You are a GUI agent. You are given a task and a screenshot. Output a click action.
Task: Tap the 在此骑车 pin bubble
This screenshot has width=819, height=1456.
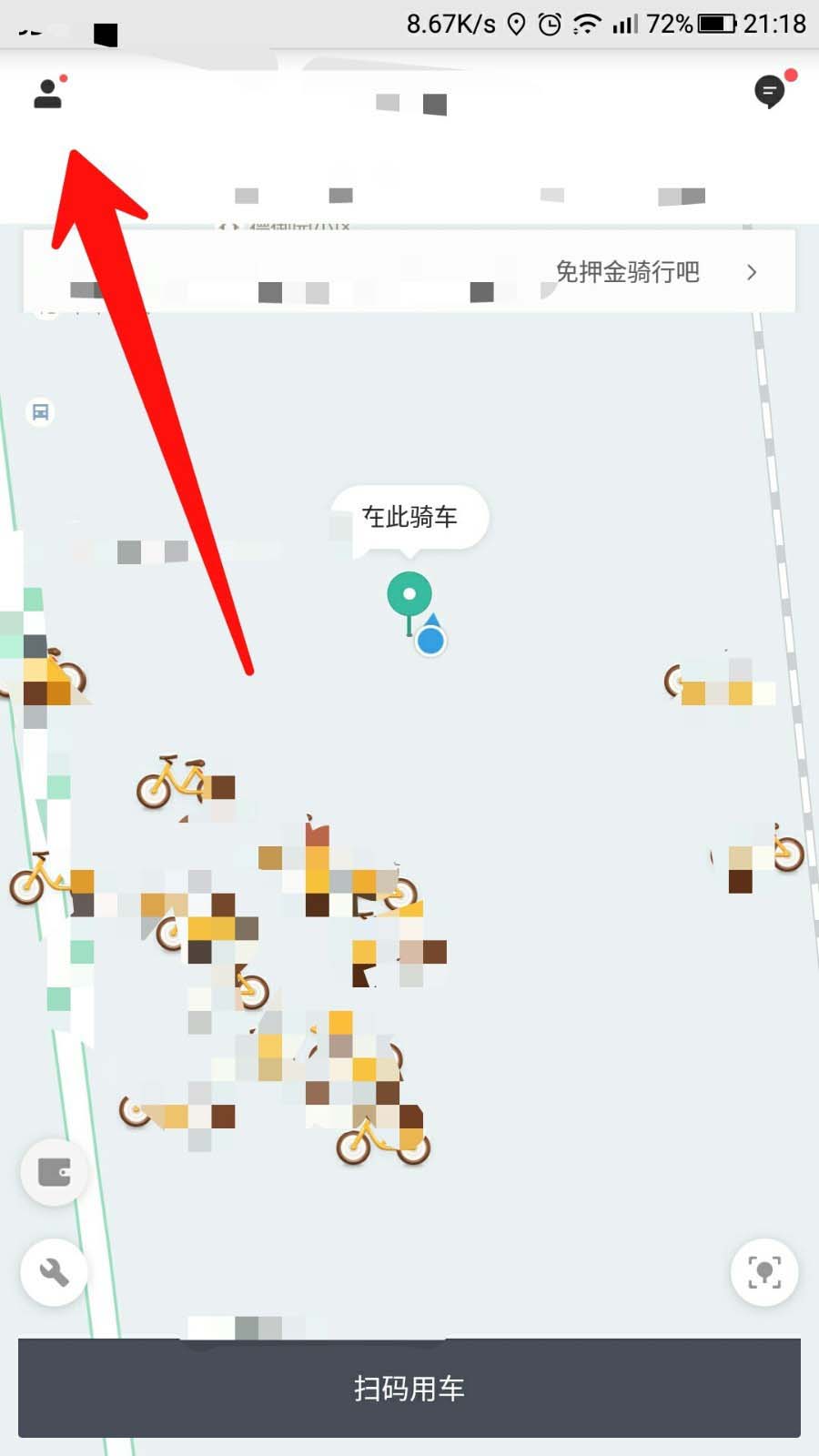409,517
